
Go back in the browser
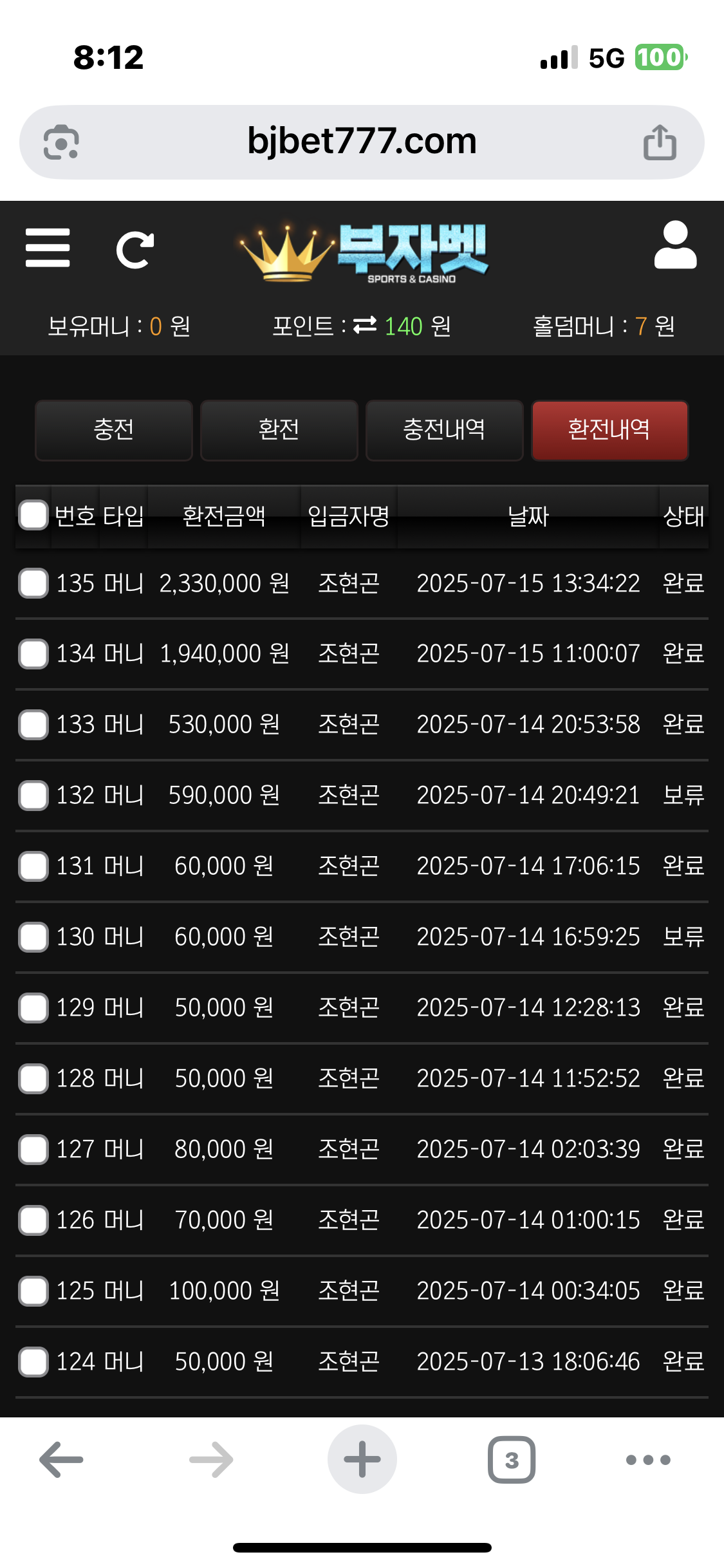click(x=61, y=1460)
